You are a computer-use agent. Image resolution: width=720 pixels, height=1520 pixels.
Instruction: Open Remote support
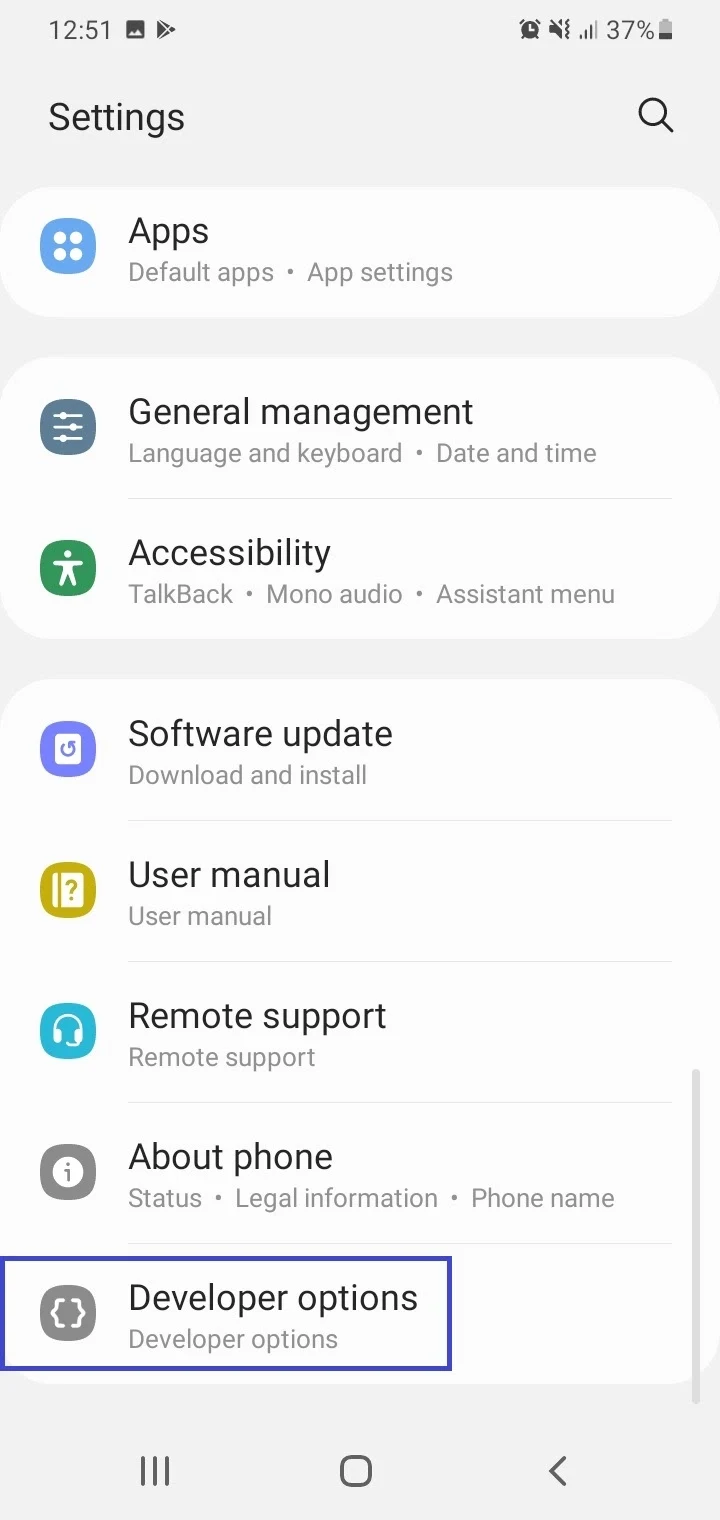[360, 1033]
